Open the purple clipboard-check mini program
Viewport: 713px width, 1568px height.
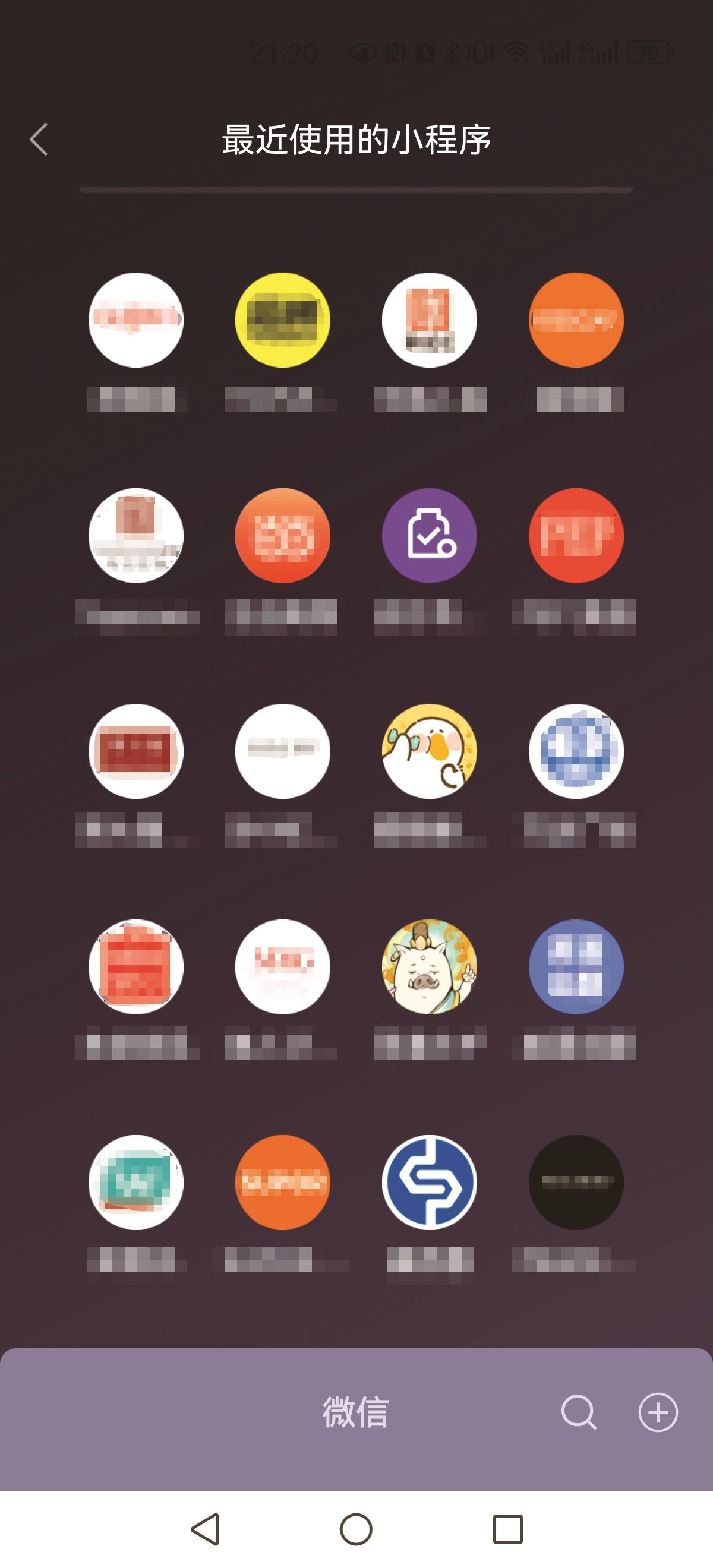click(x=429, y=536)
